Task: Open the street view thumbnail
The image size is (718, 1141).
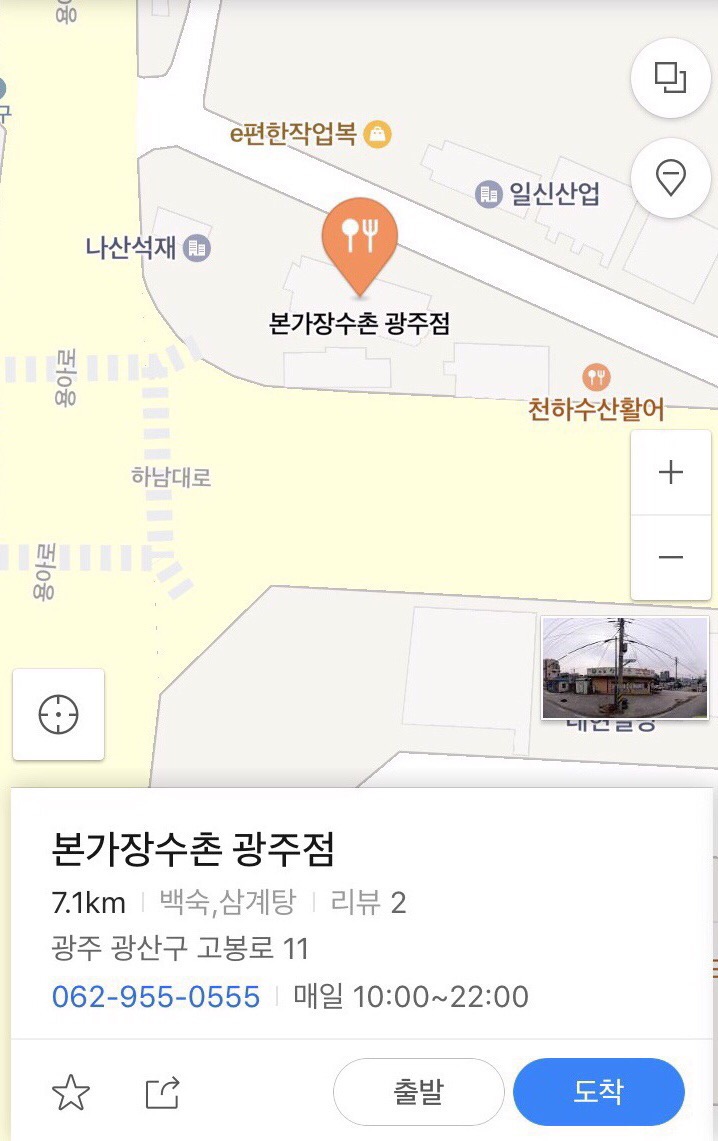Action: (624, 667)
